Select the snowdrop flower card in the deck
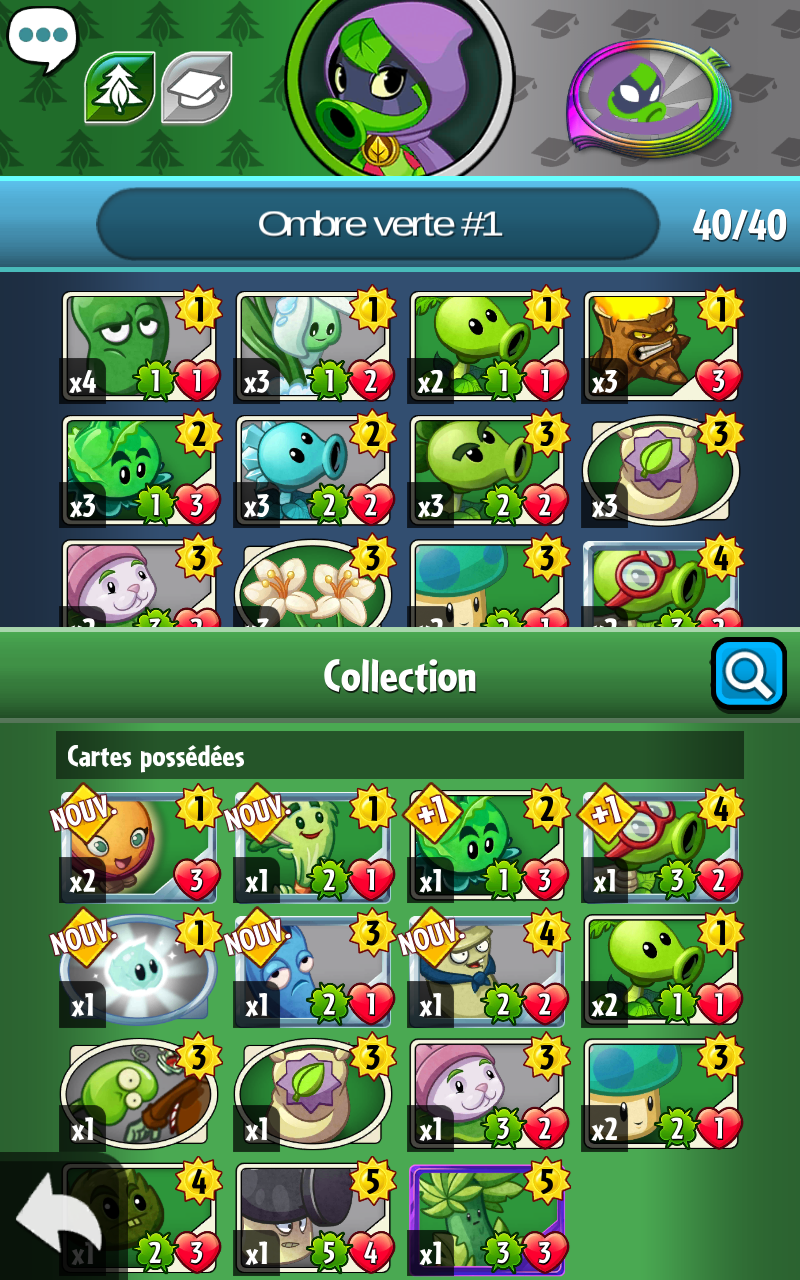 pyautogui.click(x=313, y=346)
